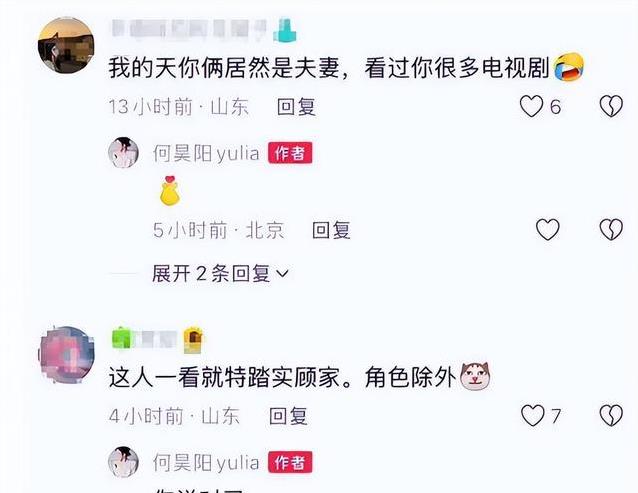This screenshot has height=493, width=638.
Task: Expand 展开2条回复
Action: [x=220, y=272]
